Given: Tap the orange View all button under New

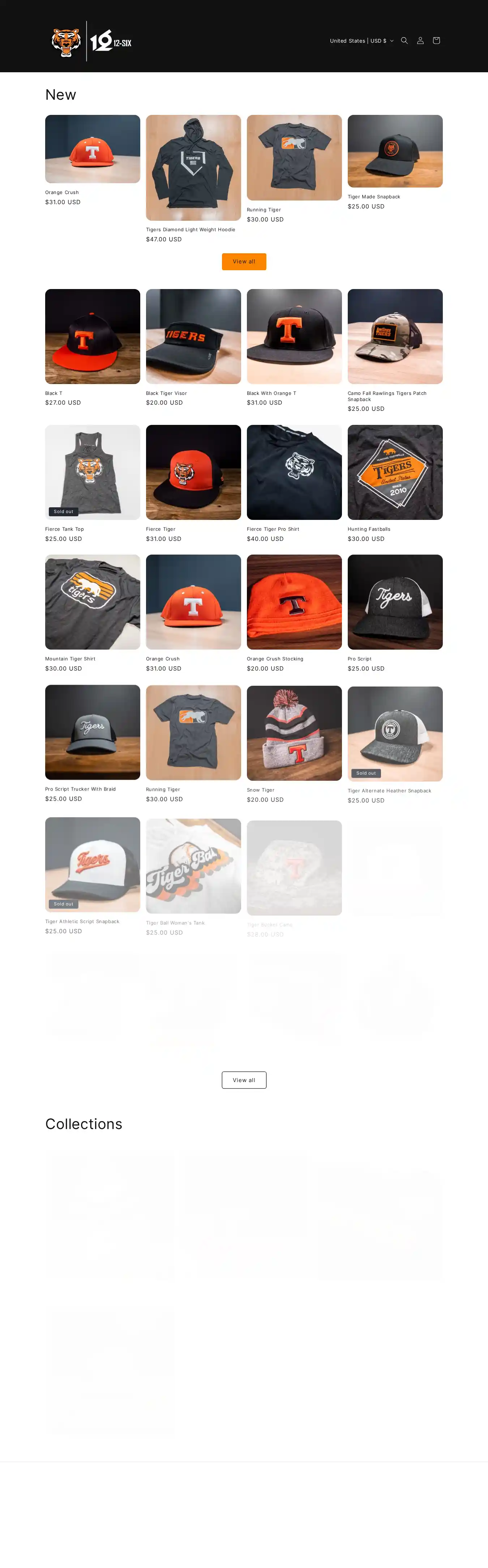Looking at the screenshot, I should coord(244,262).
